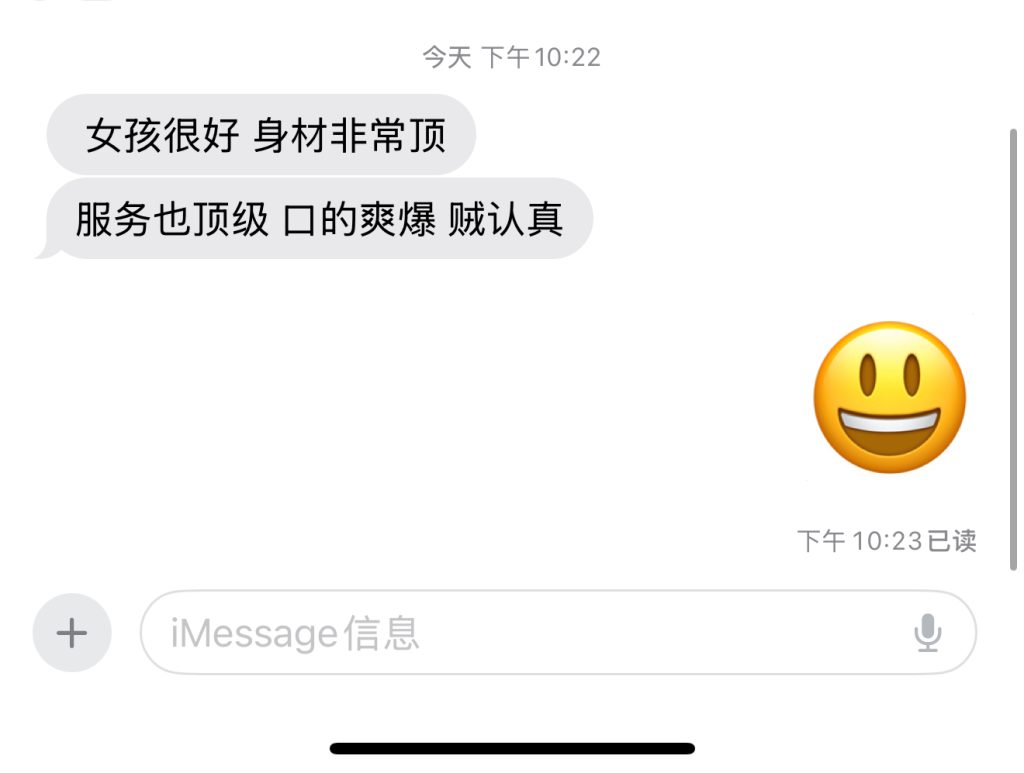Open the plus attachments menu

pos(72,633)
